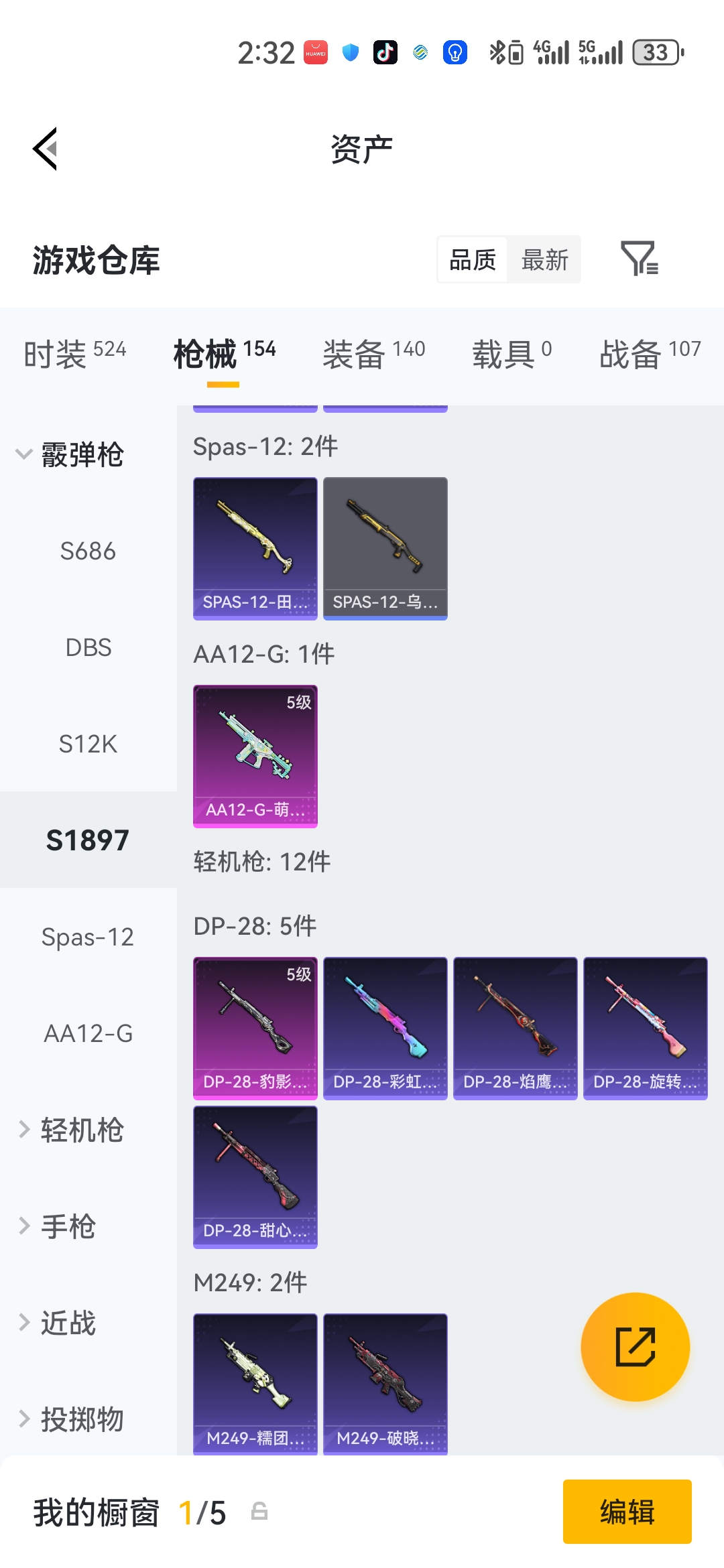Switch to the 装备 tab
Viewport: 724px width, 1568px height.
pos(373,353)
